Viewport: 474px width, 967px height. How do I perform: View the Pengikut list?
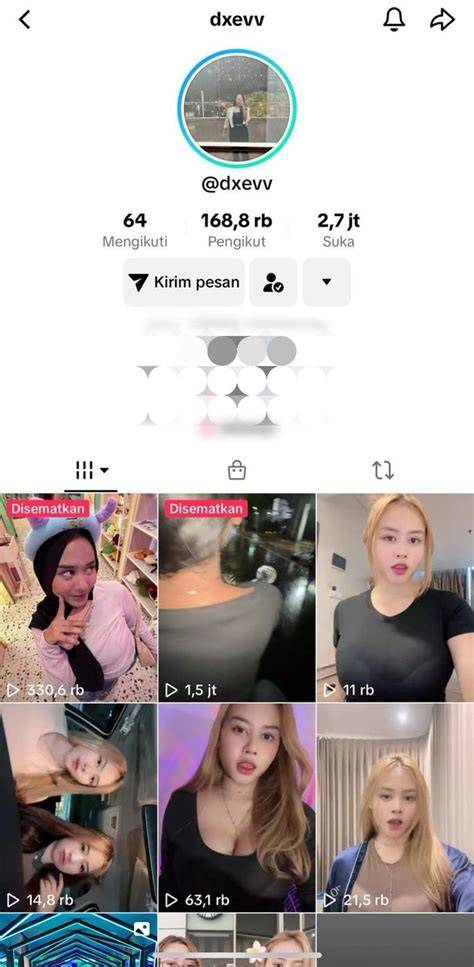(237, 230)
